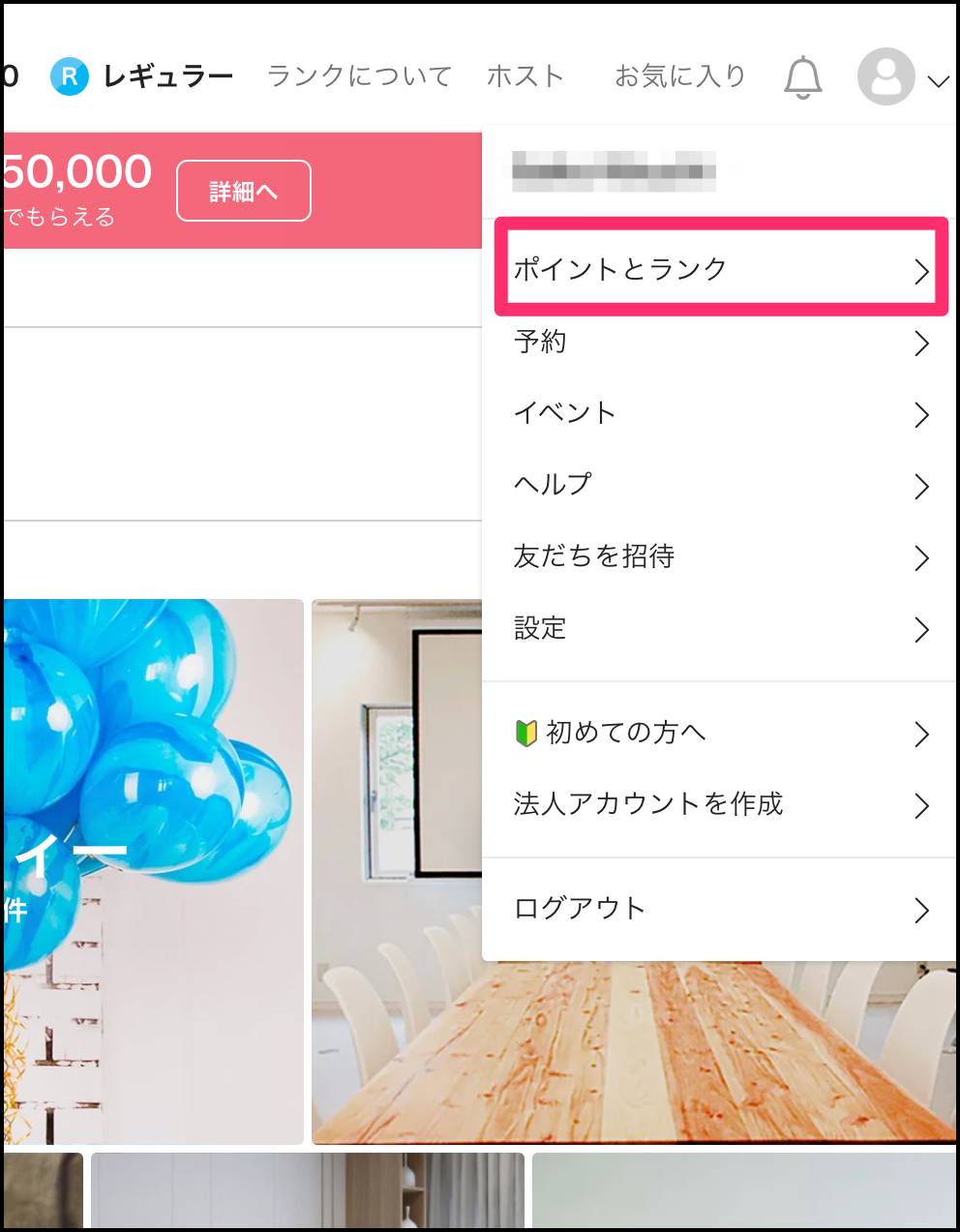
Task: Tap ログアウト to sign out
Action: (720, 909)
